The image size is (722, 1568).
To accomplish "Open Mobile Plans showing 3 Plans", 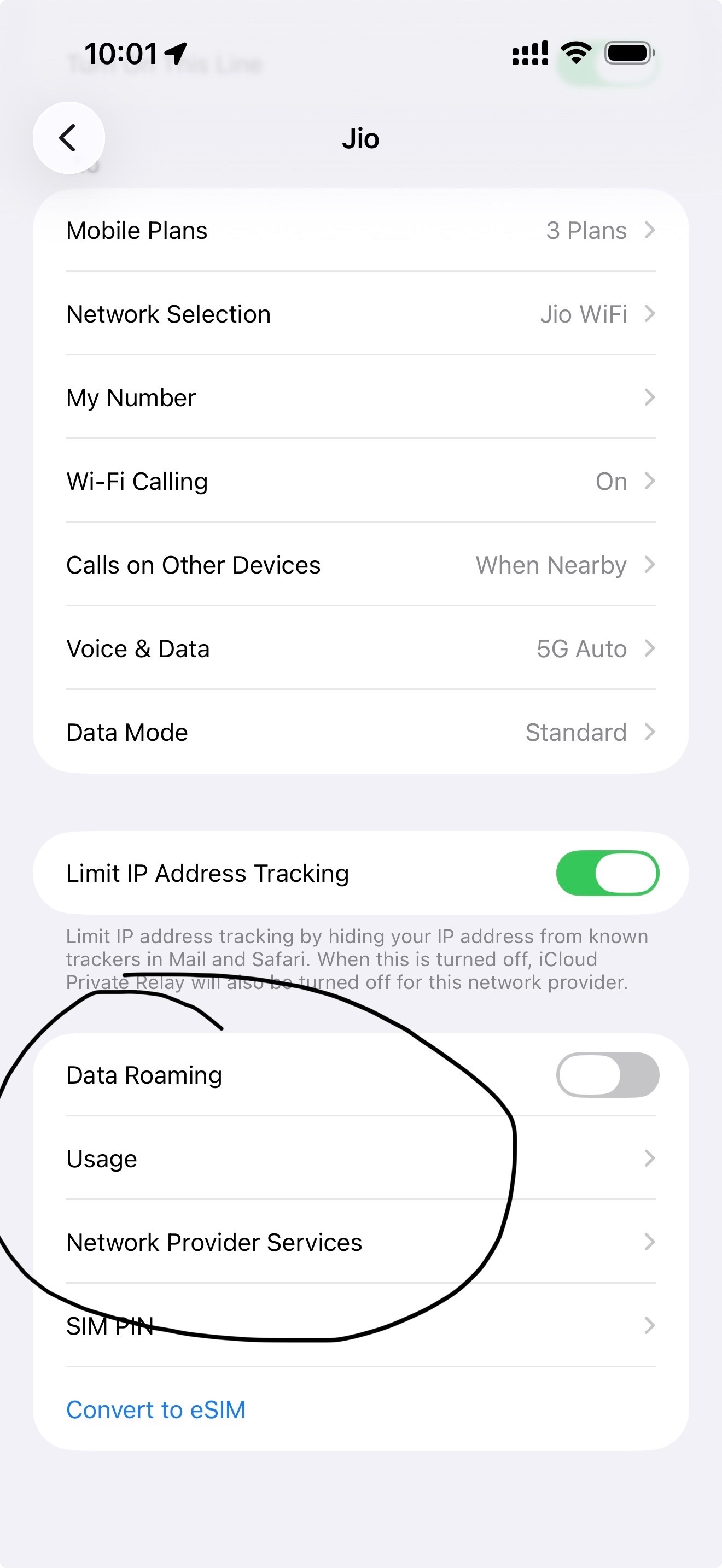I will click(x=361, y=231).
